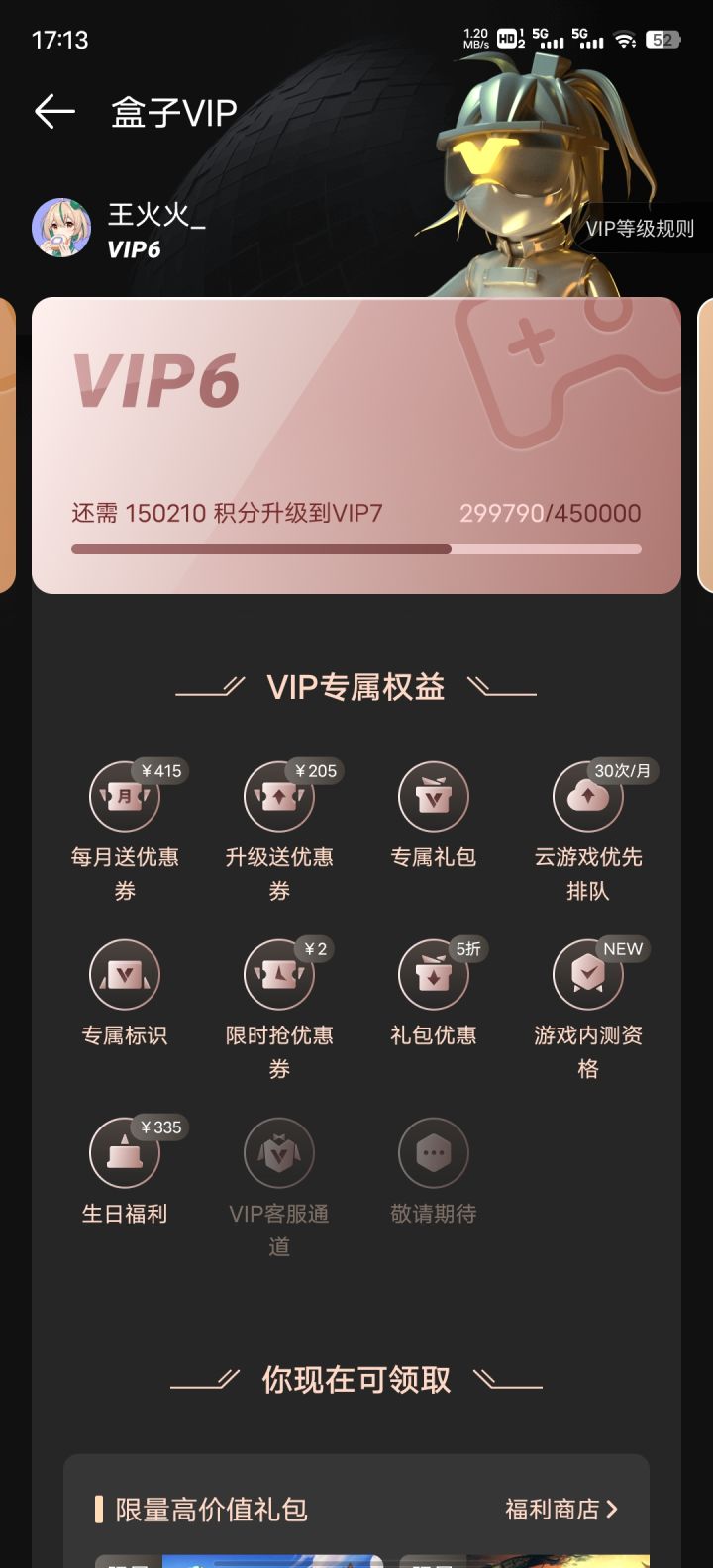
Task: Open the 专属礼包 gift box icon
Action: [x=434, y=796]
